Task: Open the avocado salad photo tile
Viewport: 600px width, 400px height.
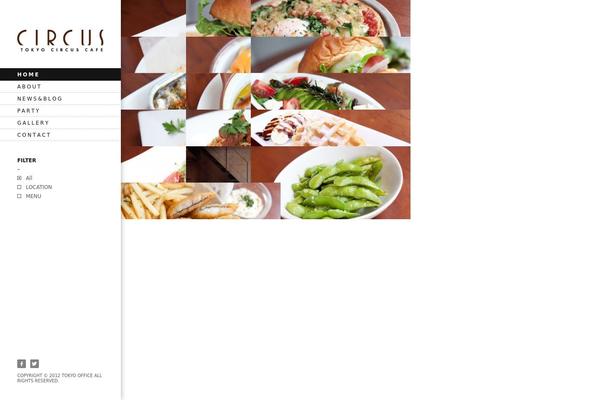Action: (315, 92)
